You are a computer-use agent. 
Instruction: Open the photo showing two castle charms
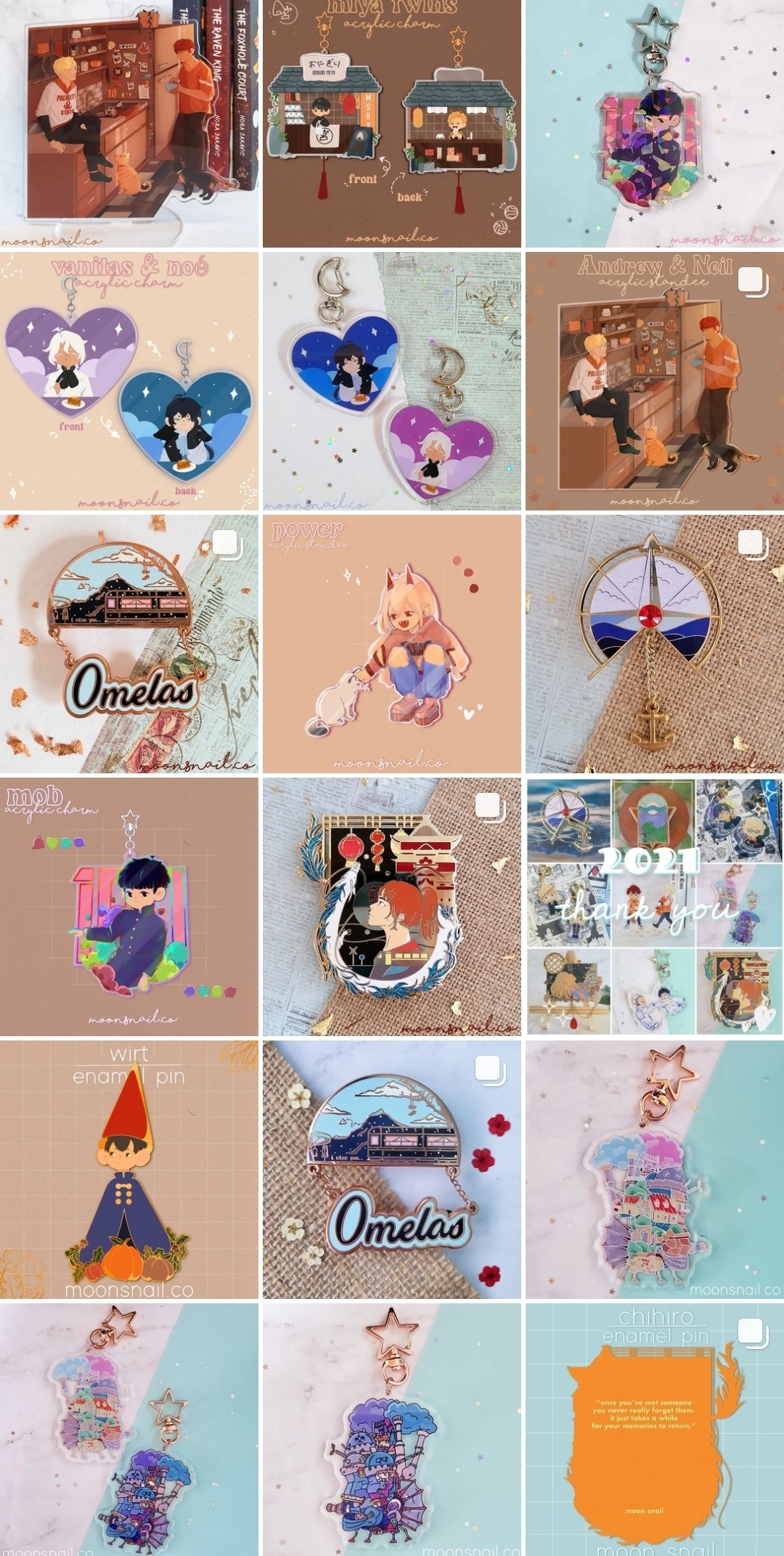point(129,1430)
